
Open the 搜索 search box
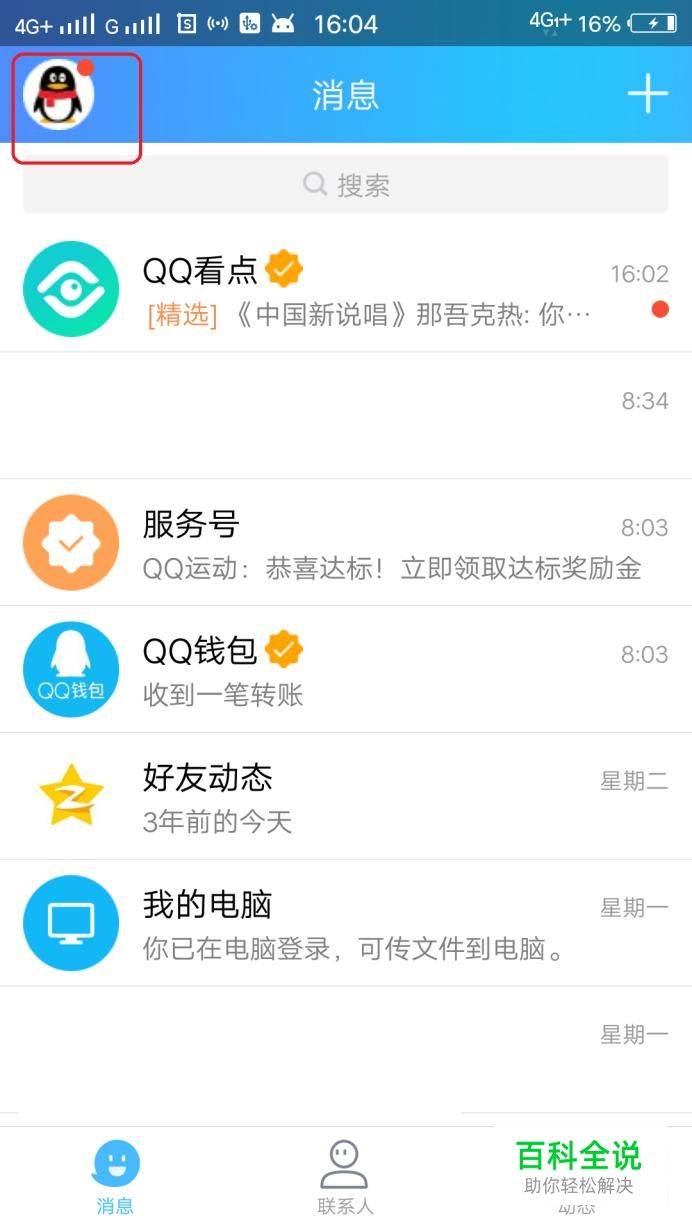click(345, 184)
